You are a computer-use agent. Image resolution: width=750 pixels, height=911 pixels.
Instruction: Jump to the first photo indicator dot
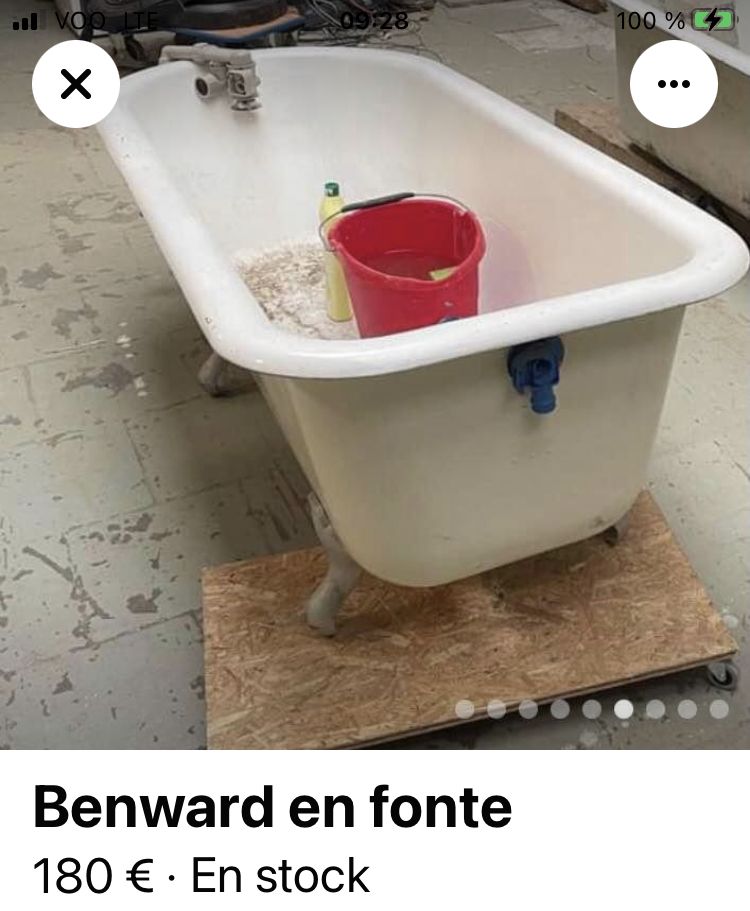tap(464, 709)
